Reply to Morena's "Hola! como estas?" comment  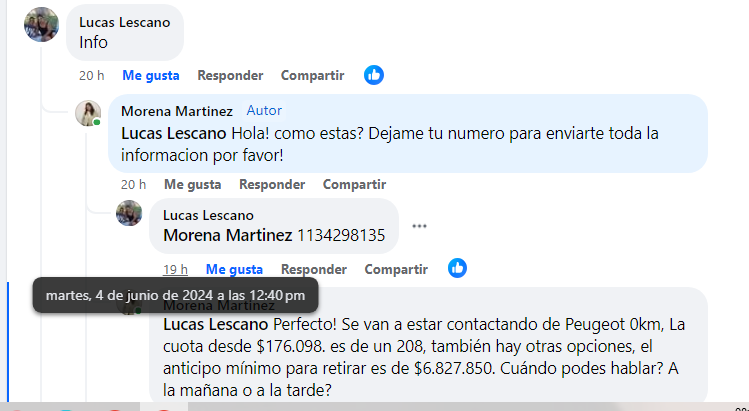point(272,184)
